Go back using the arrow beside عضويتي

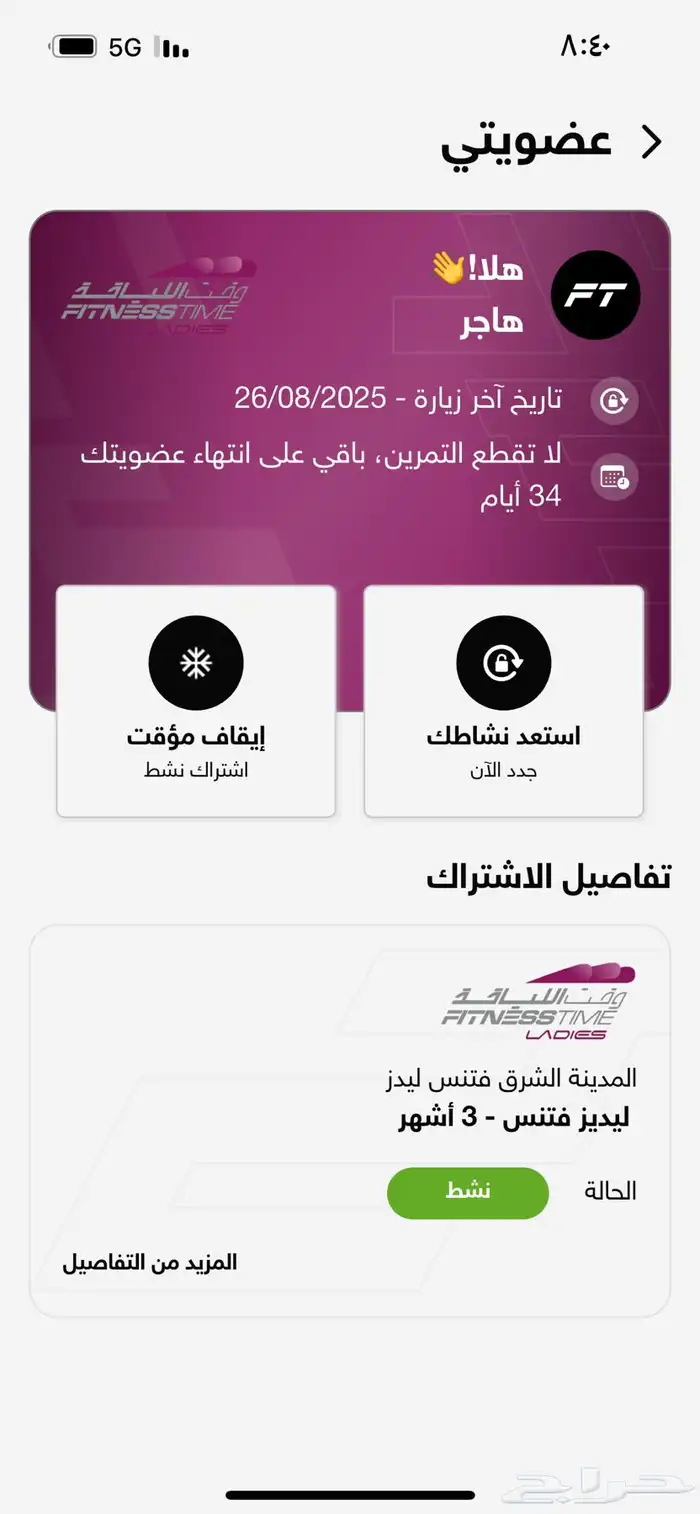pos(652,143)
